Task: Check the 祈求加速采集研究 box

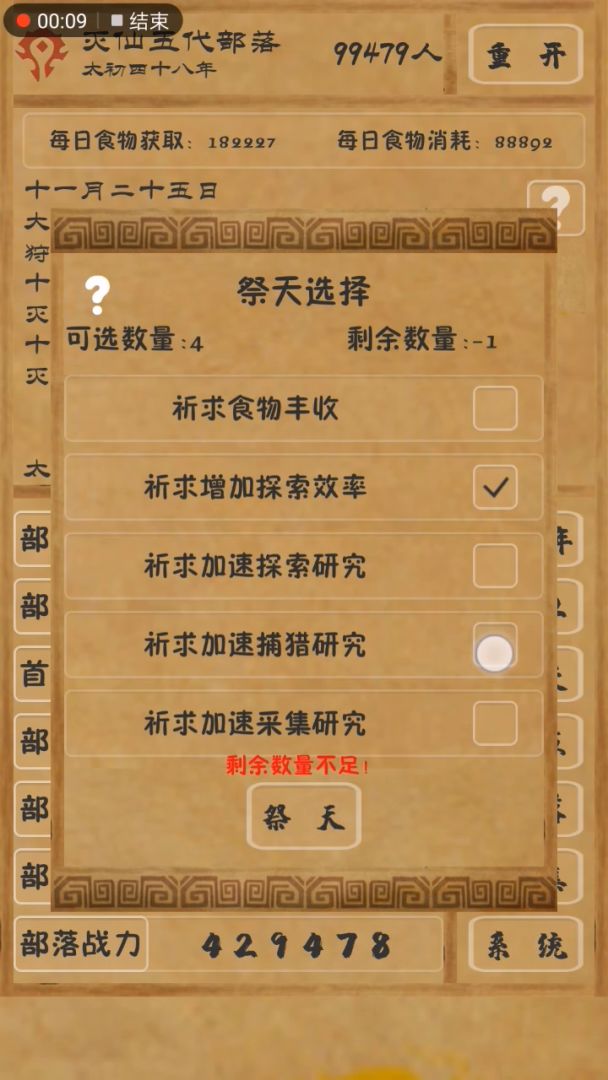Action: coord(495,723)
